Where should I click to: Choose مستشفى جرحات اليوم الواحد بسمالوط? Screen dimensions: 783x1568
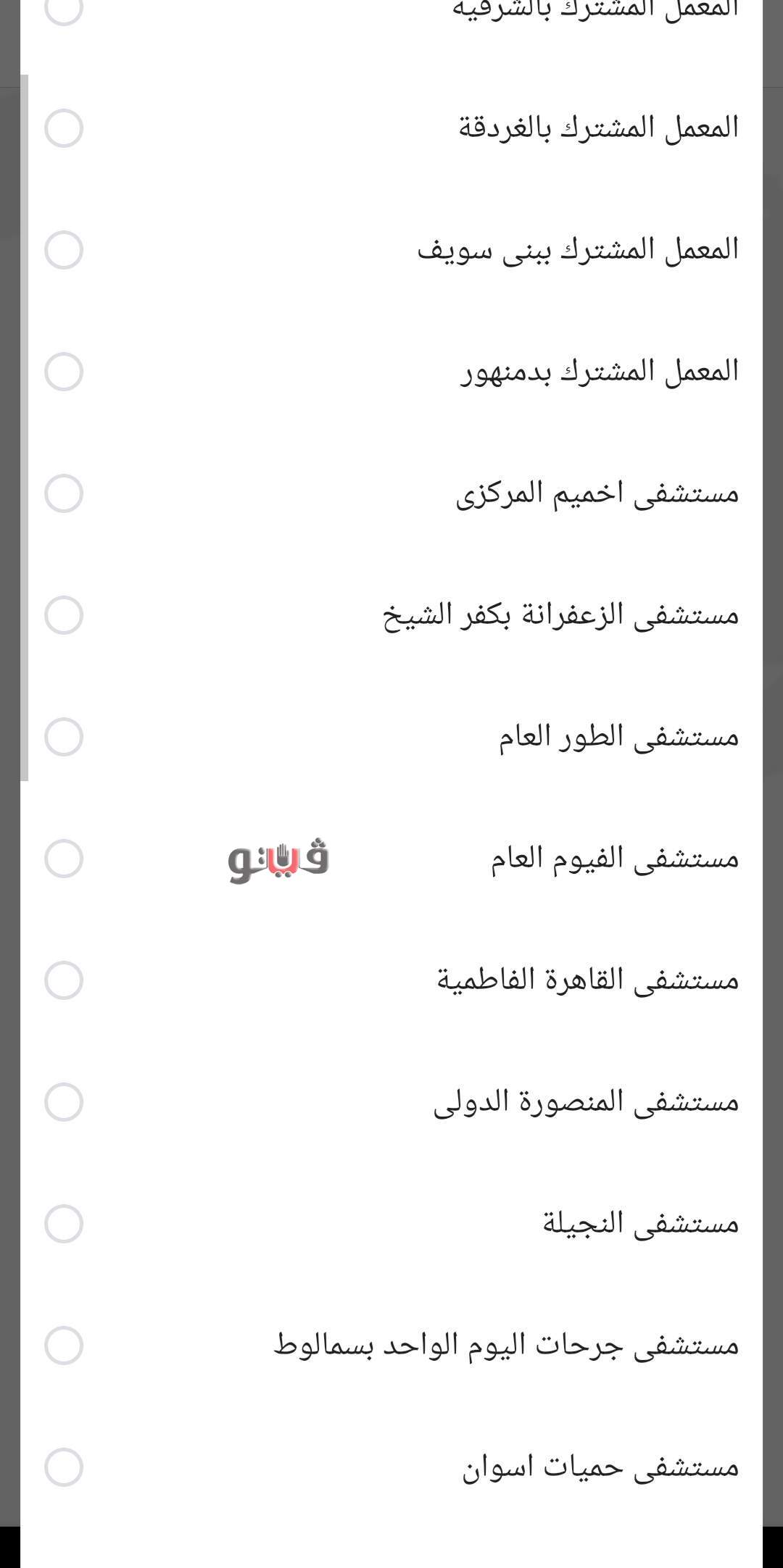(x=64, y=1346)
